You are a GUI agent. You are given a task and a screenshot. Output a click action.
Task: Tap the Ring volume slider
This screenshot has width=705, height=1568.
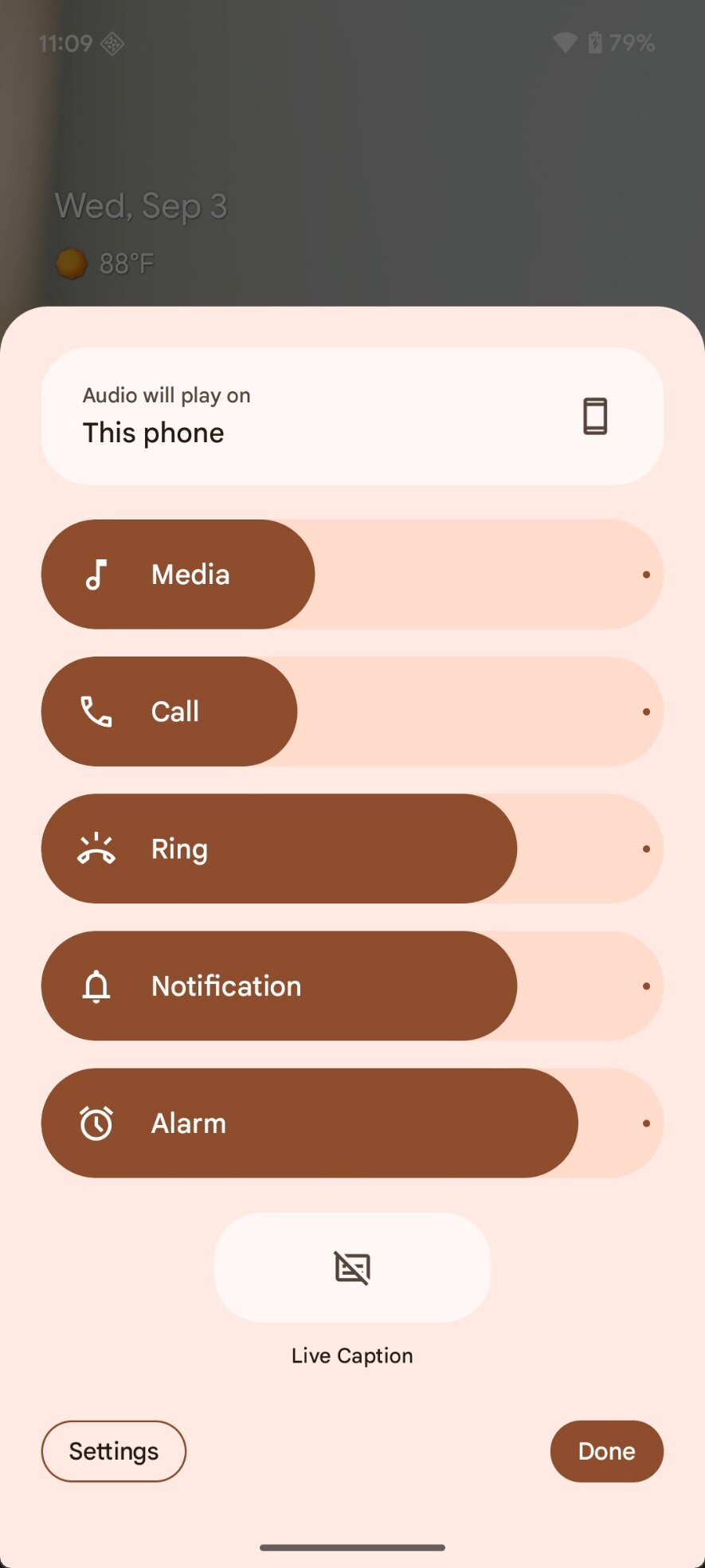352,849
